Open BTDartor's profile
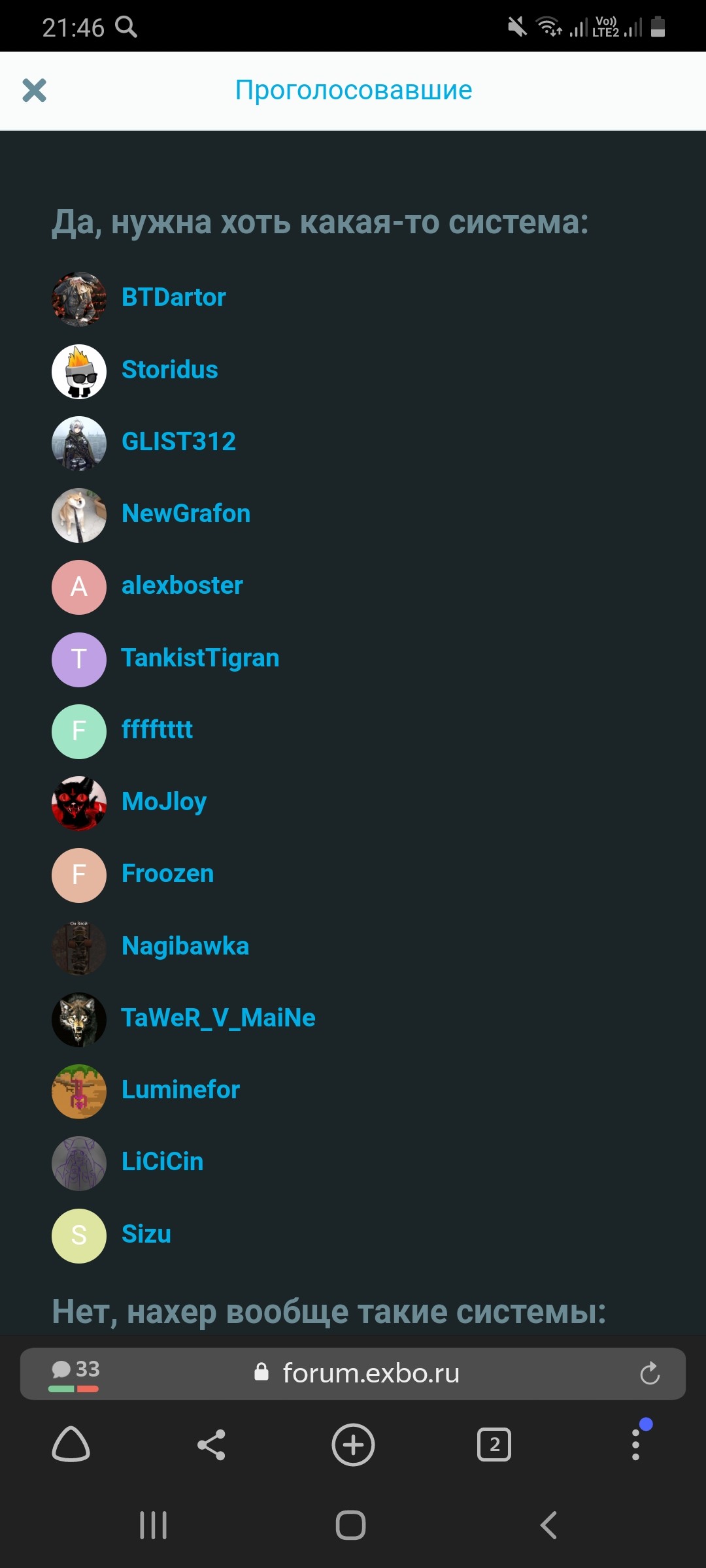Screen dimensions: 706x1568 click(173, 298)
